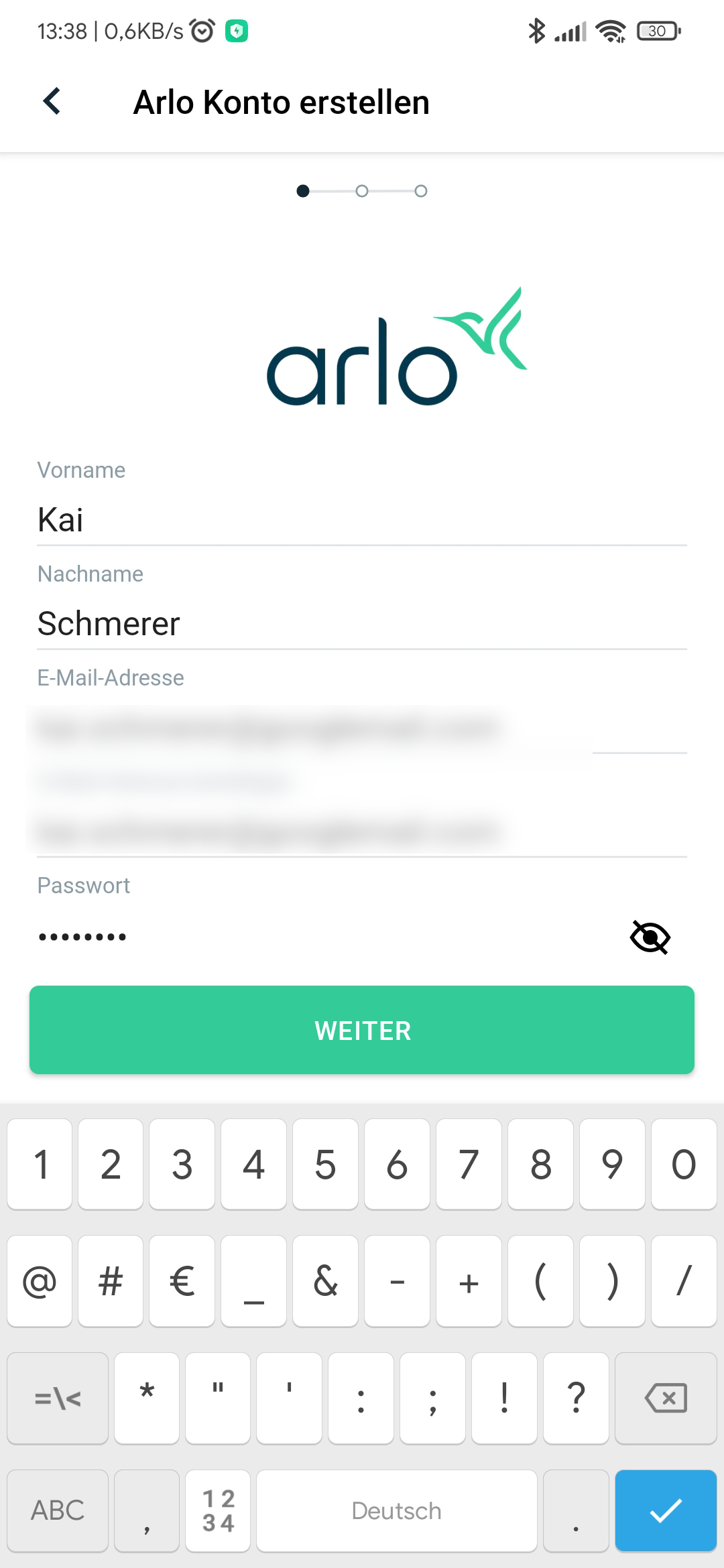The image size is (724, 1568).
Task: Focus the Passwort field
Action: click(x=322, y=936)
